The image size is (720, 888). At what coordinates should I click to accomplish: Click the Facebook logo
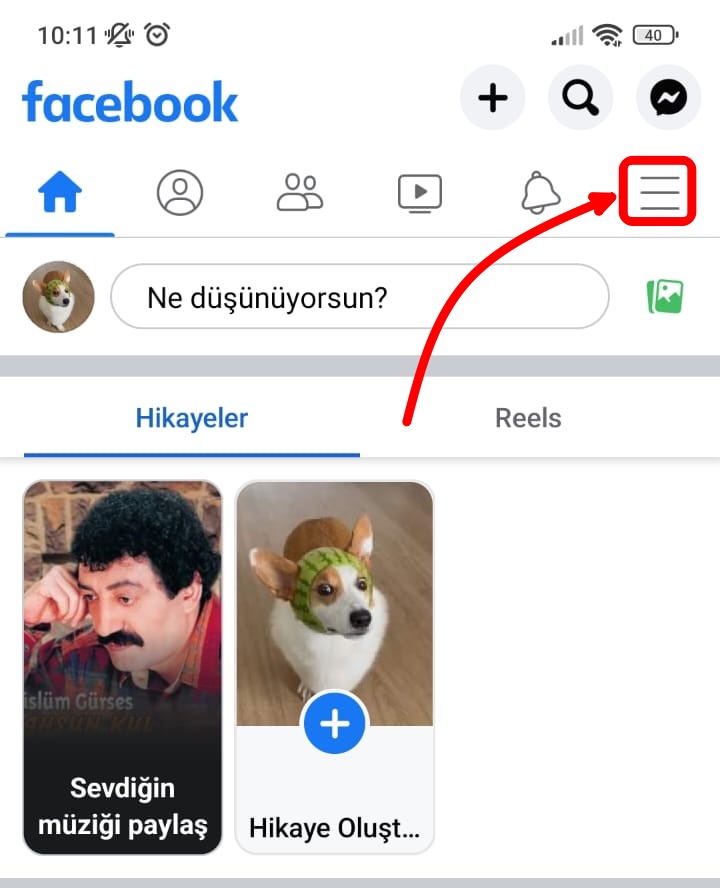click(130, 100)
